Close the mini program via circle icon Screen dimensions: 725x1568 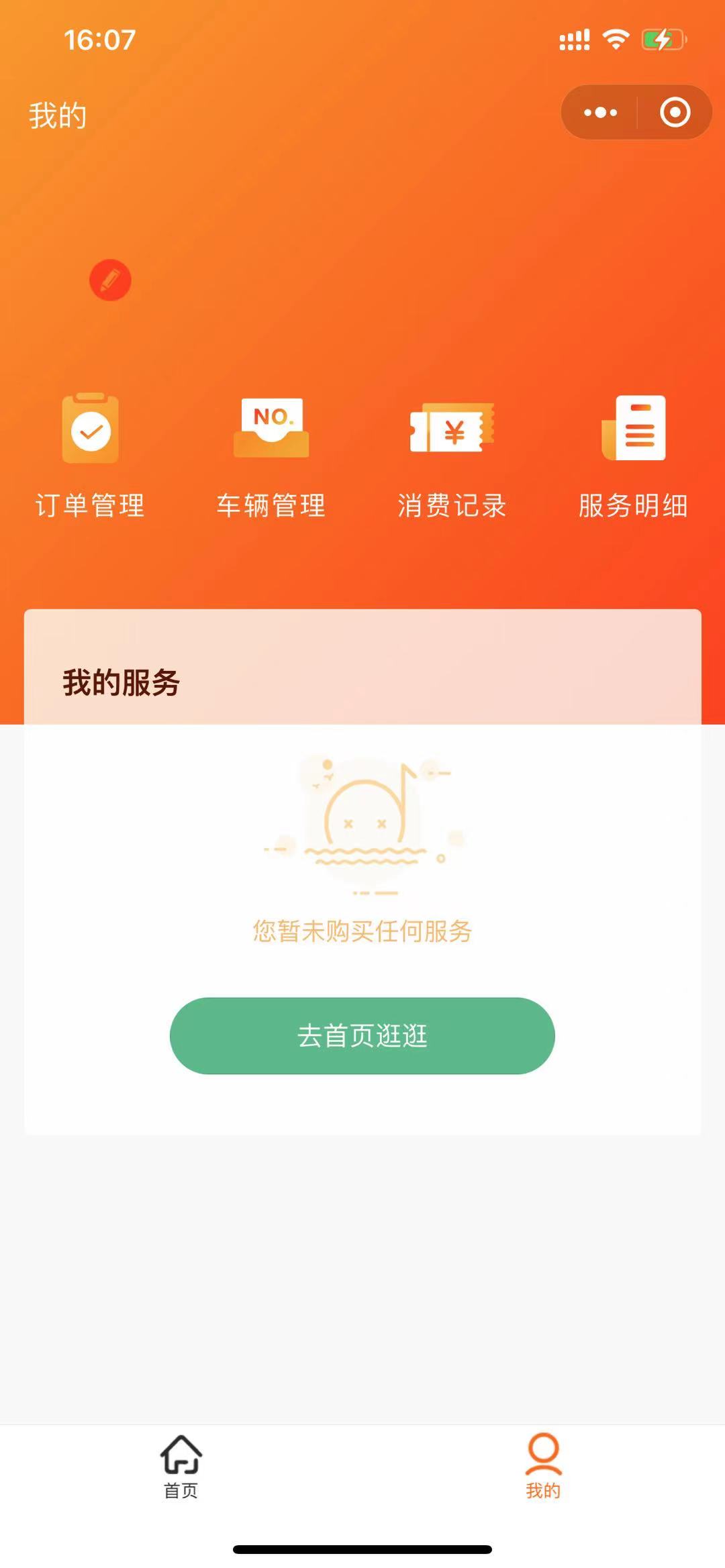pyautogui.click(x=675, y=113)
